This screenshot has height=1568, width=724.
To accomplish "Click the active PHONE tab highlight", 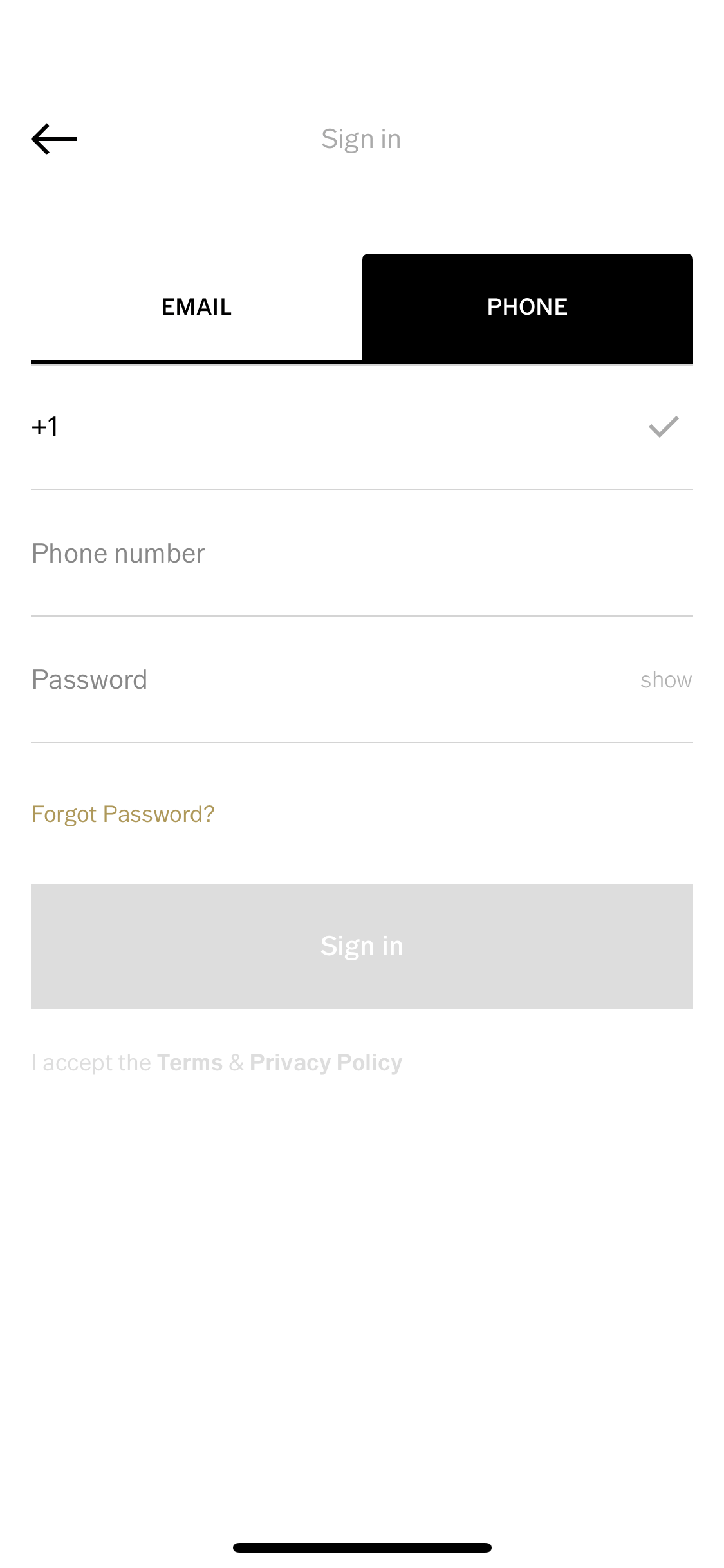I will tap(527, 307).
